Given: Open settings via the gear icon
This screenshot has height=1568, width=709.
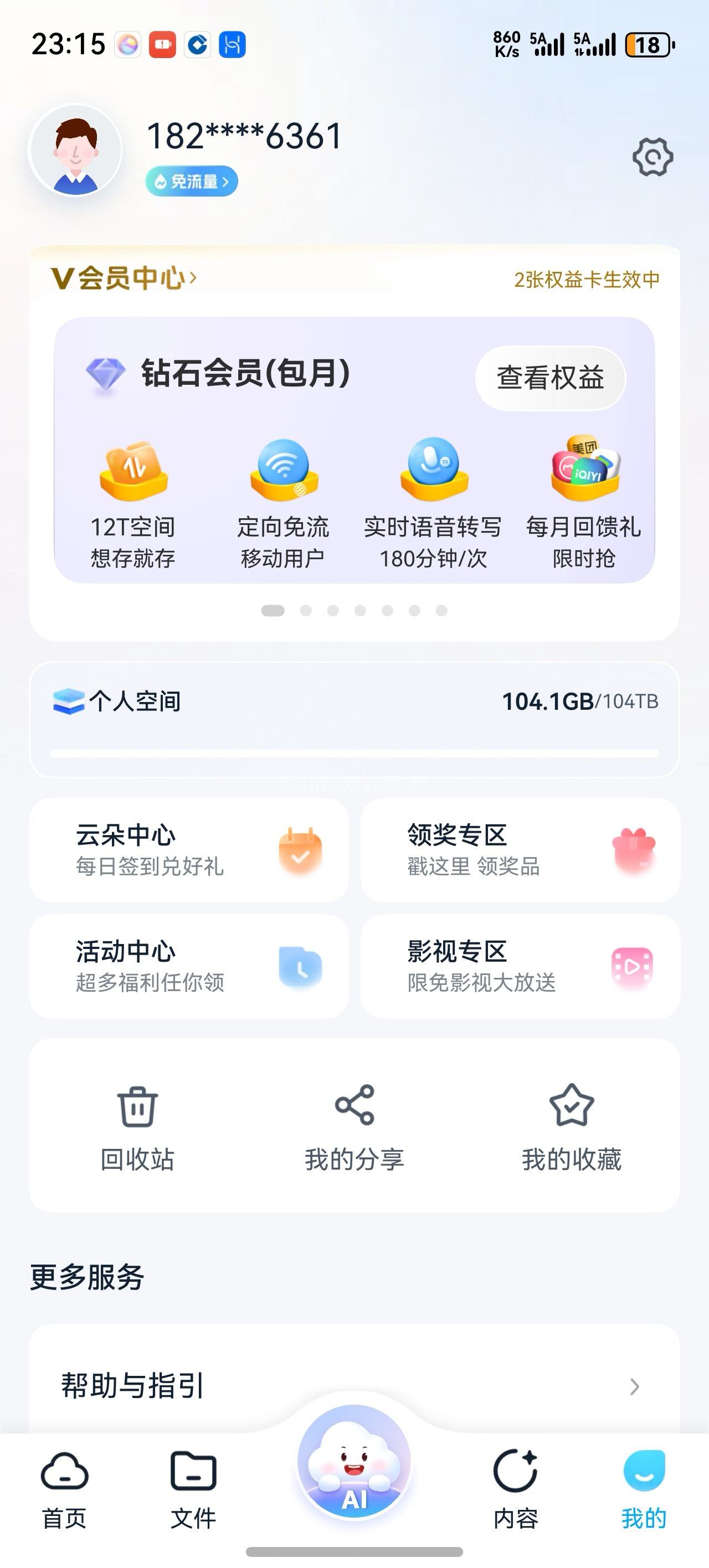Looking at the screenshot, I should pyautogui.click(x=653, y=157).
